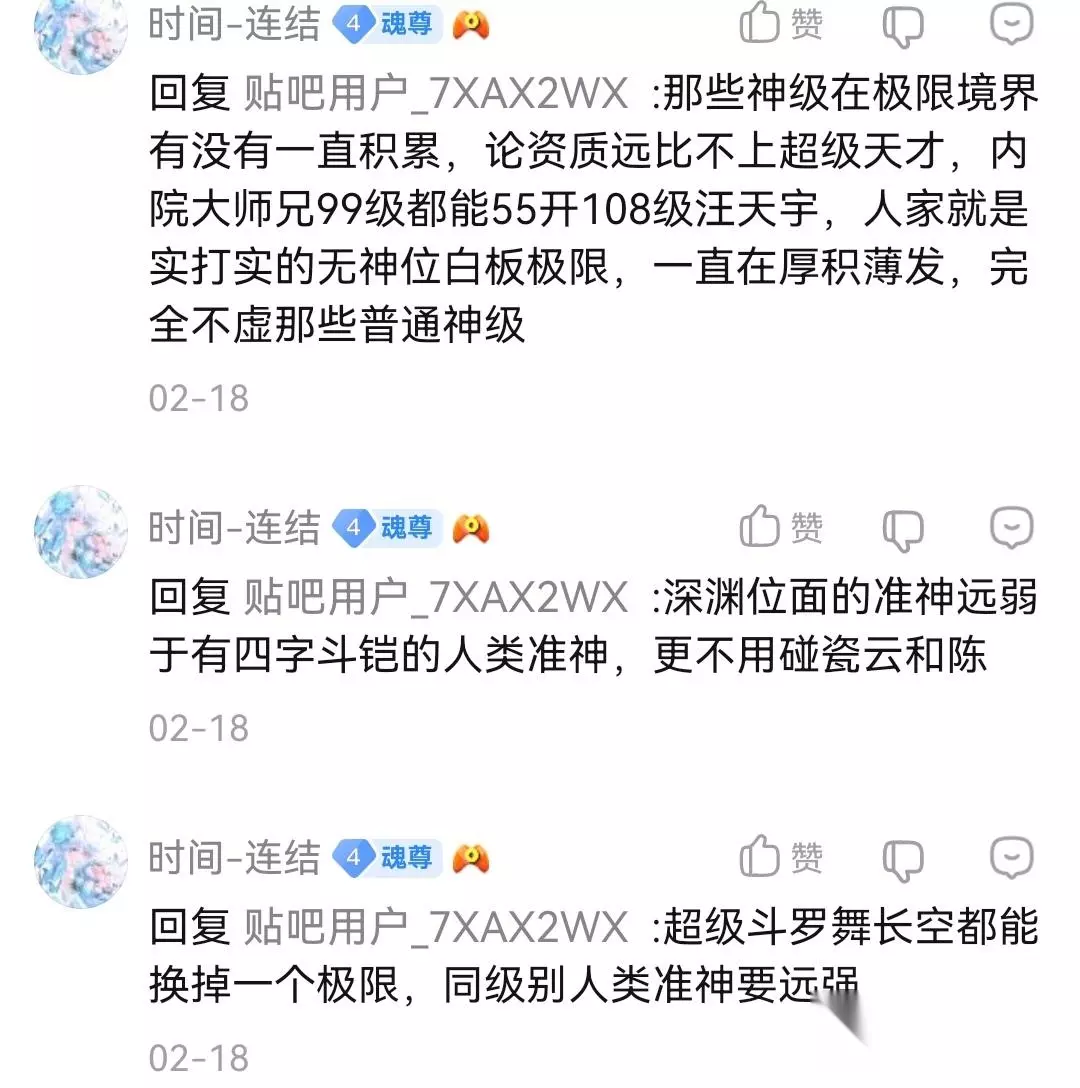This screenshot has height=1088, width=1080.
Task: Open 贴吧用户_7XAX2WX link in the 深渊位面 comment
Action: [x=436, y=598]
